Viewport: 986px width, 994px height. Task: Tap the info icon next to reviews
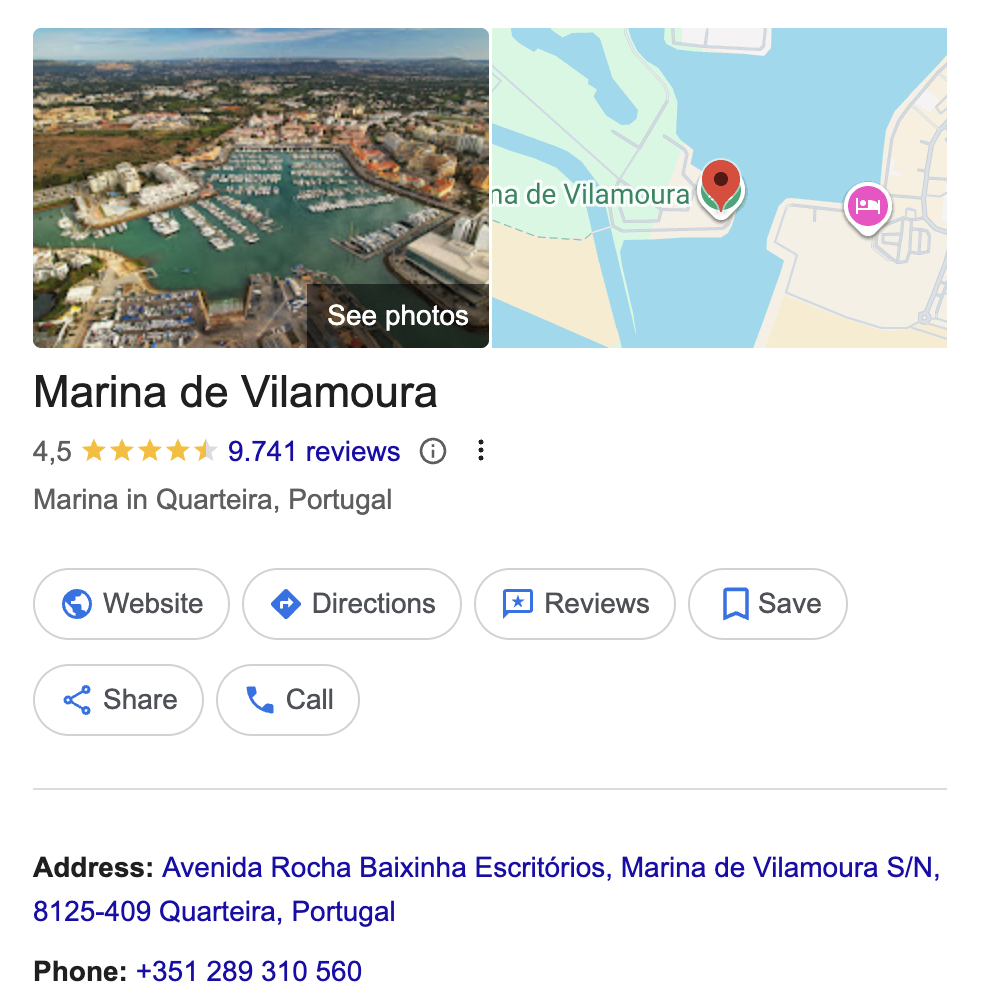(433, 452)
